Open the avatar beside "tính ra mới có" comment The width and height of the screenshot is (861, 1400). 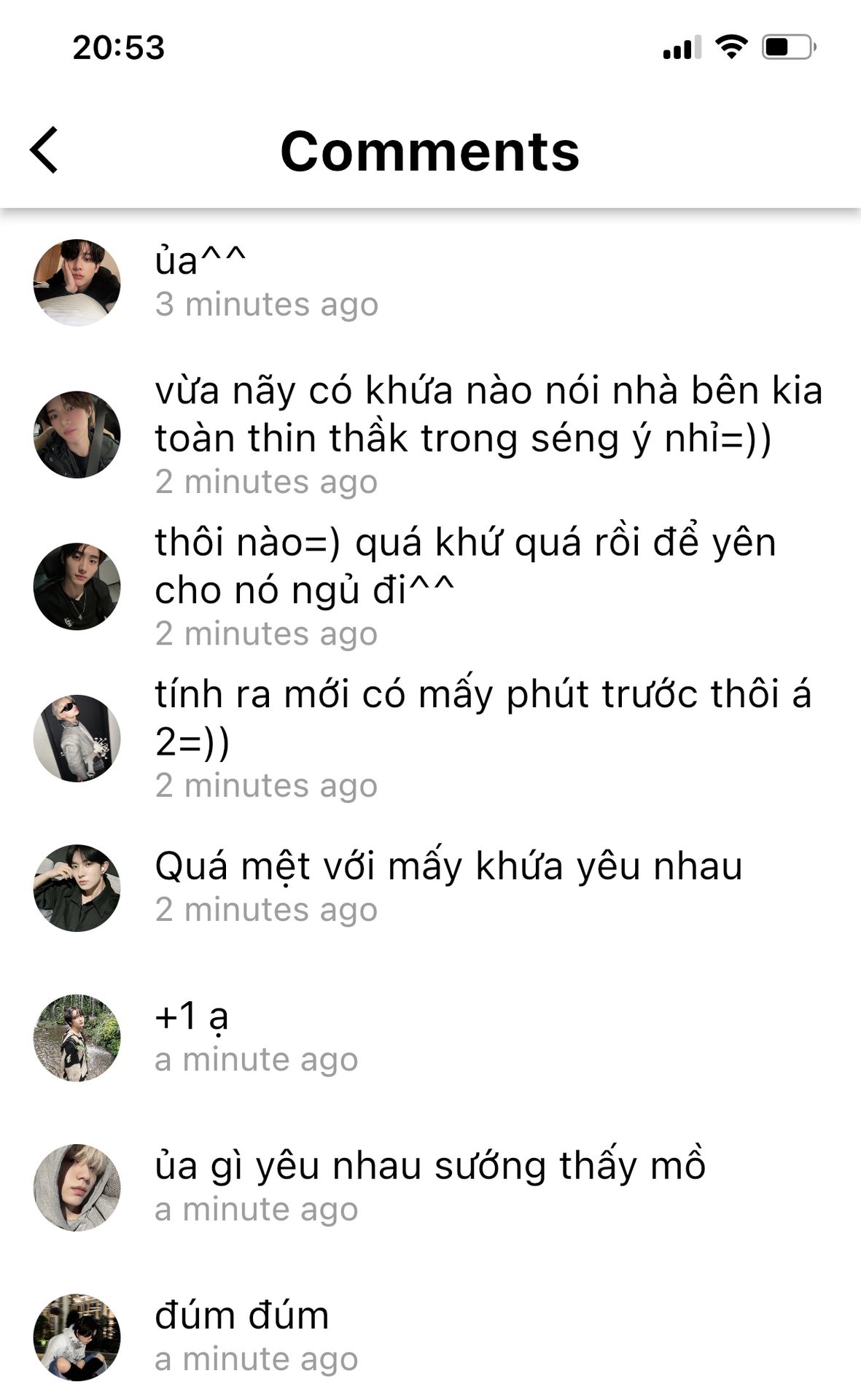click(x=77, y=738)
